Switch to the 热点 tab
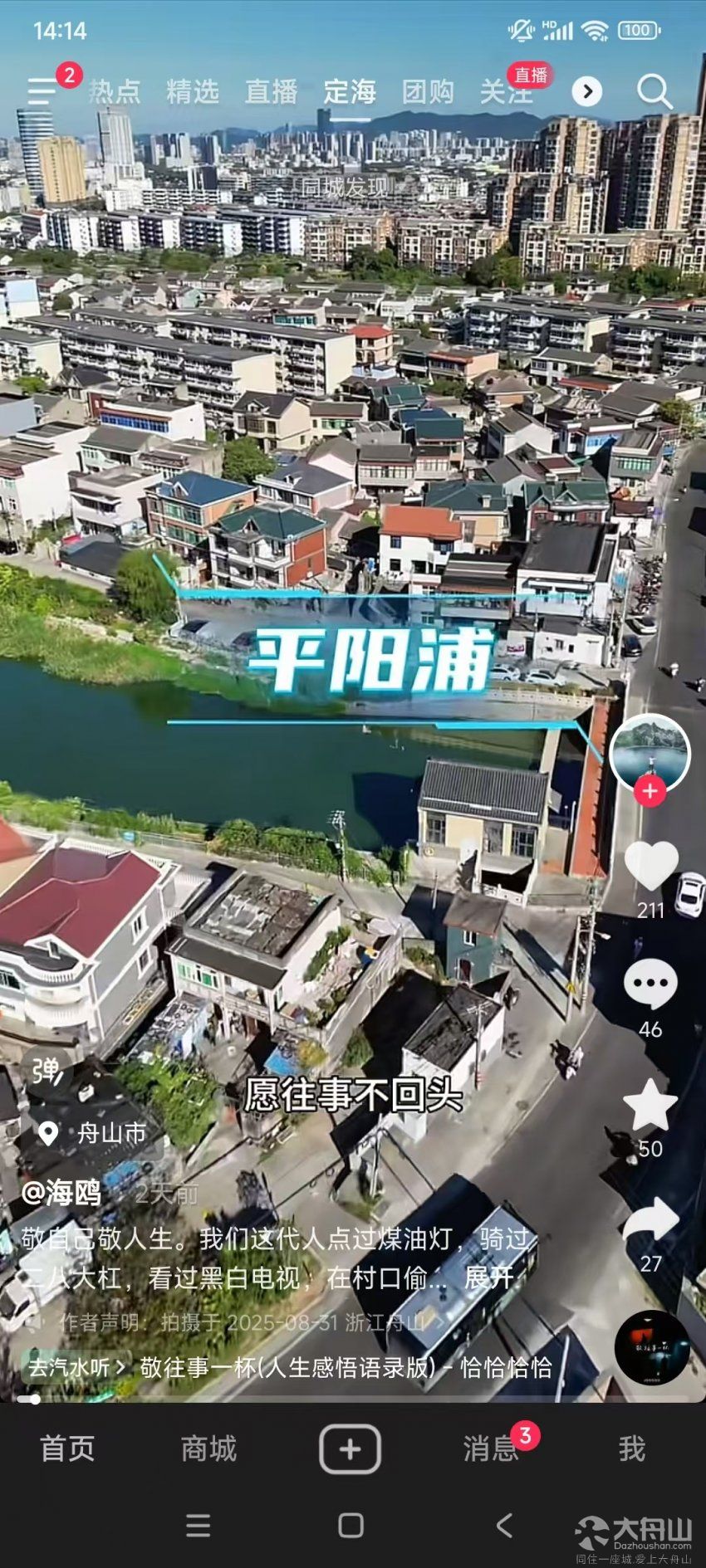Image resolution: width=706 pixels, height=1568 pixels. coord(115,91)
